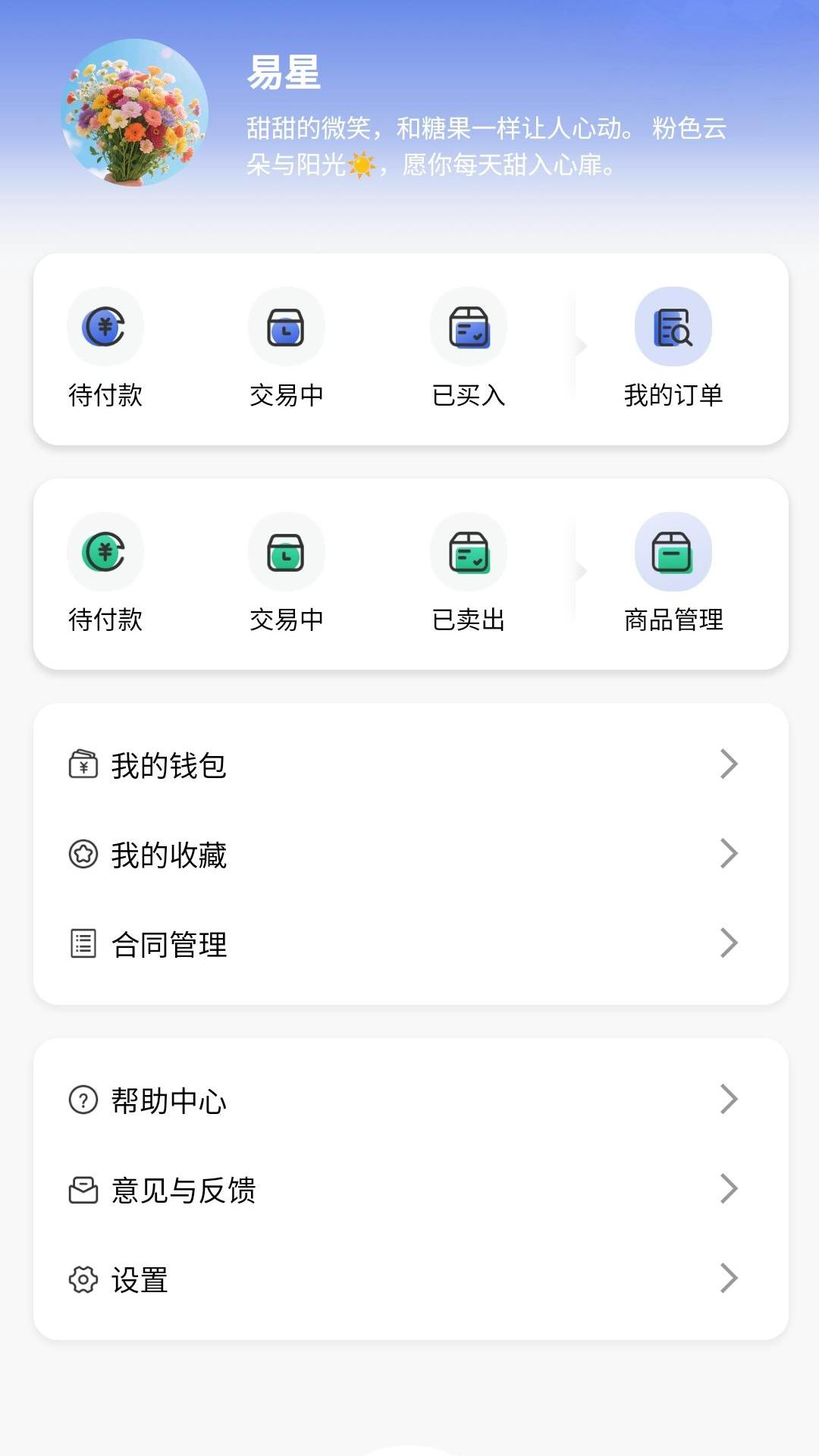This screenshot has height=1456, width=819.
Task: Click the flower bouquet profile avatar
Action: click(135, 112)
